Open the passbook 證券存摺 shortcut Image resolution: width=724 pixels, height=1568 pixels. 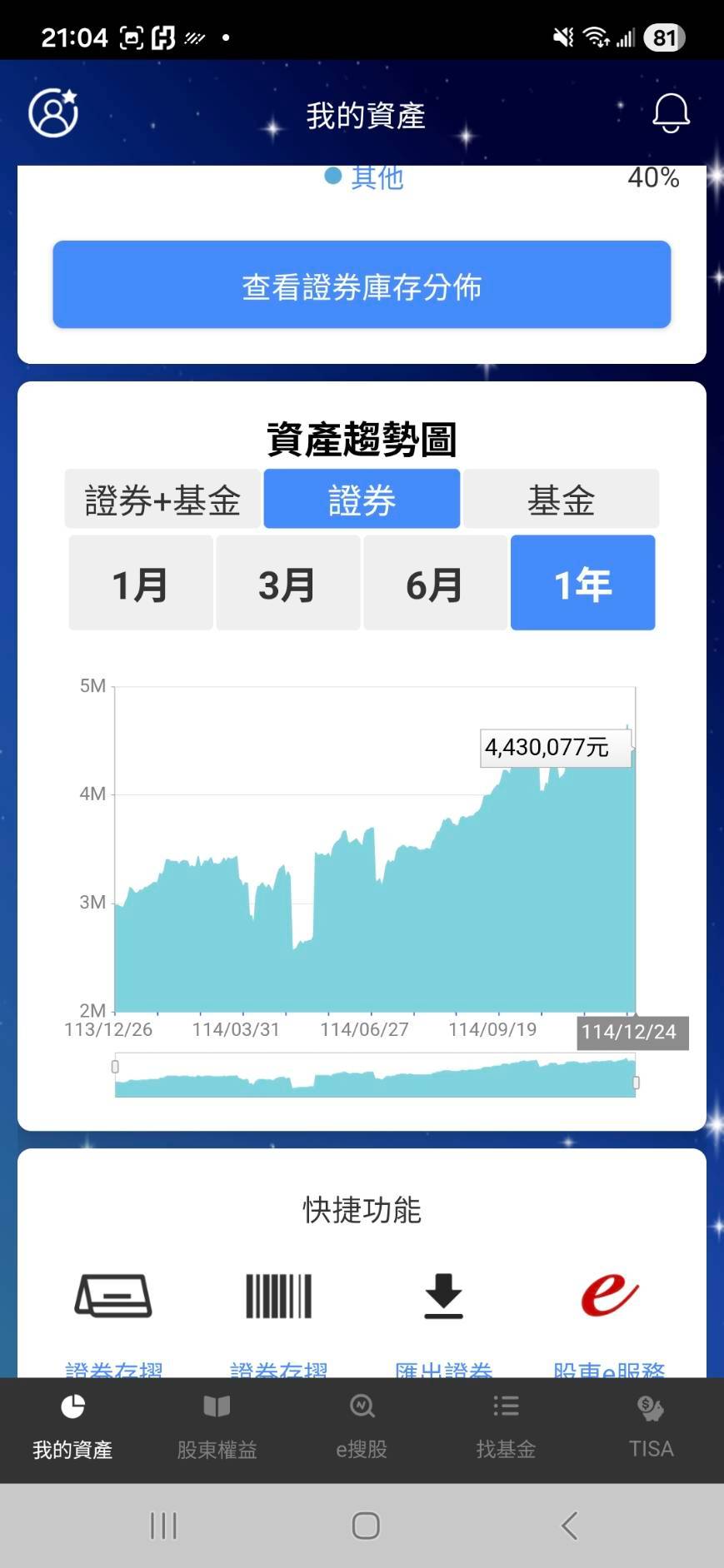[x=113, y=1299]
